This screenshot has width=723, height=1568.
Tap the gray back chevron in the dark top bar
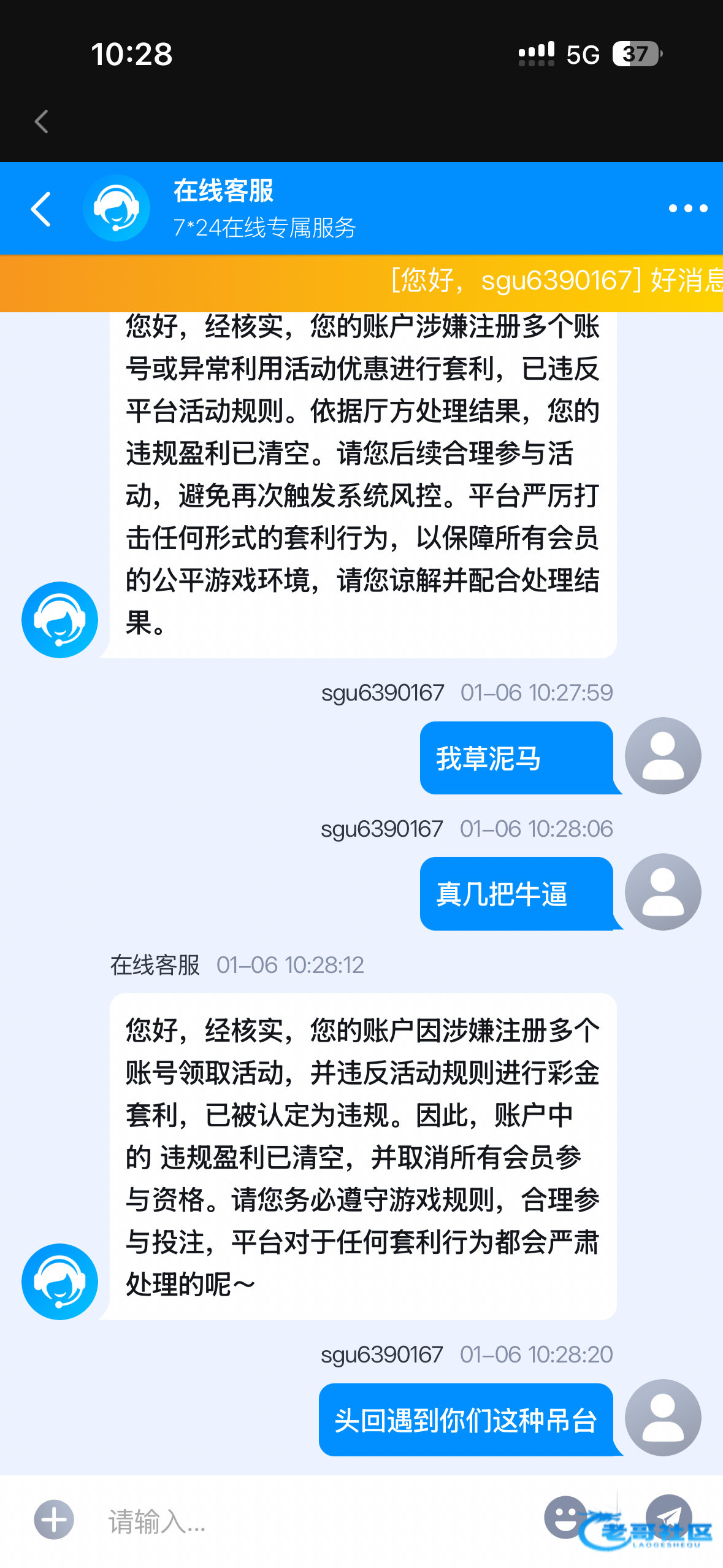pos(41,121)
